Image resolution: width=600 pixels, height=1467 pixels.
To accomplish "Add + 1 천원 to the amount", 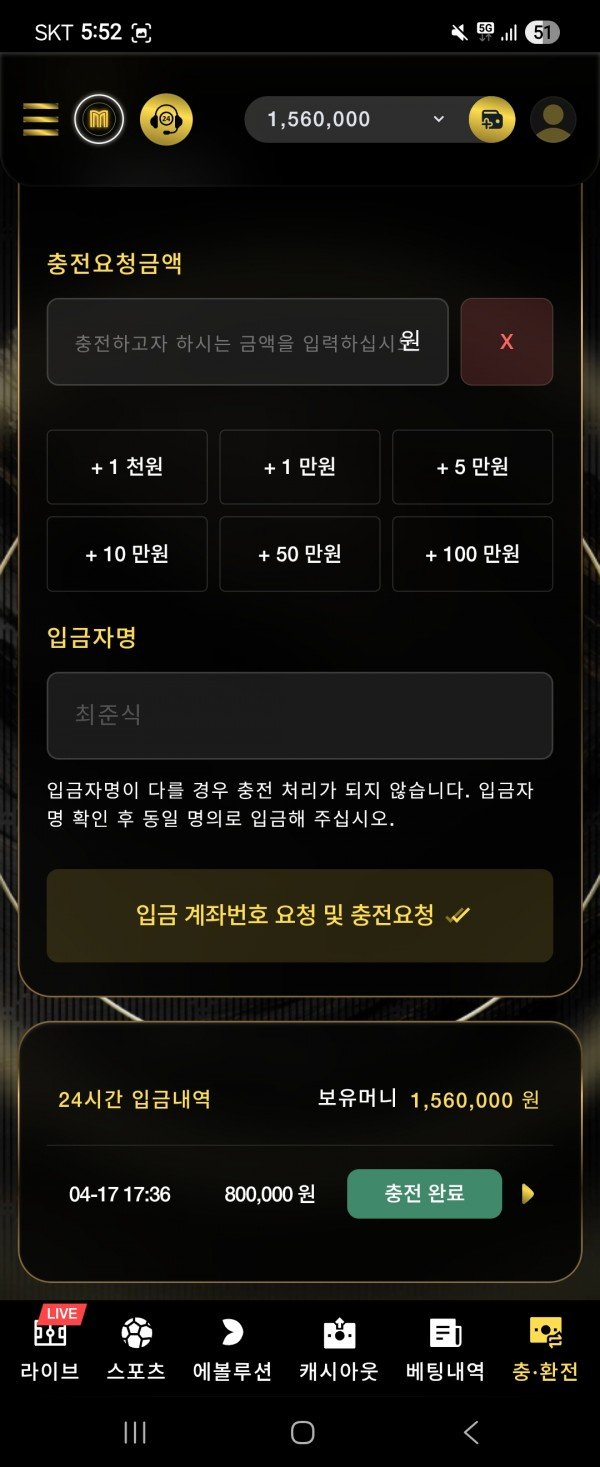I will 127,467.
